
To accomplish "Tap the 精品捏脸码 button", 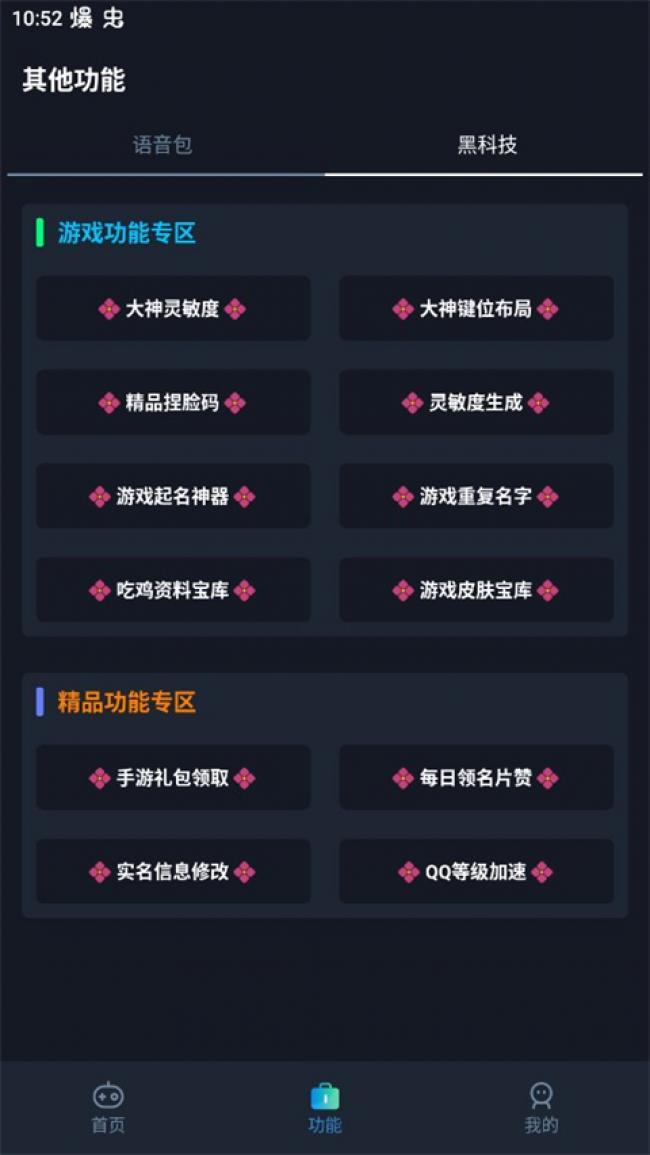I will click(173, 403).
